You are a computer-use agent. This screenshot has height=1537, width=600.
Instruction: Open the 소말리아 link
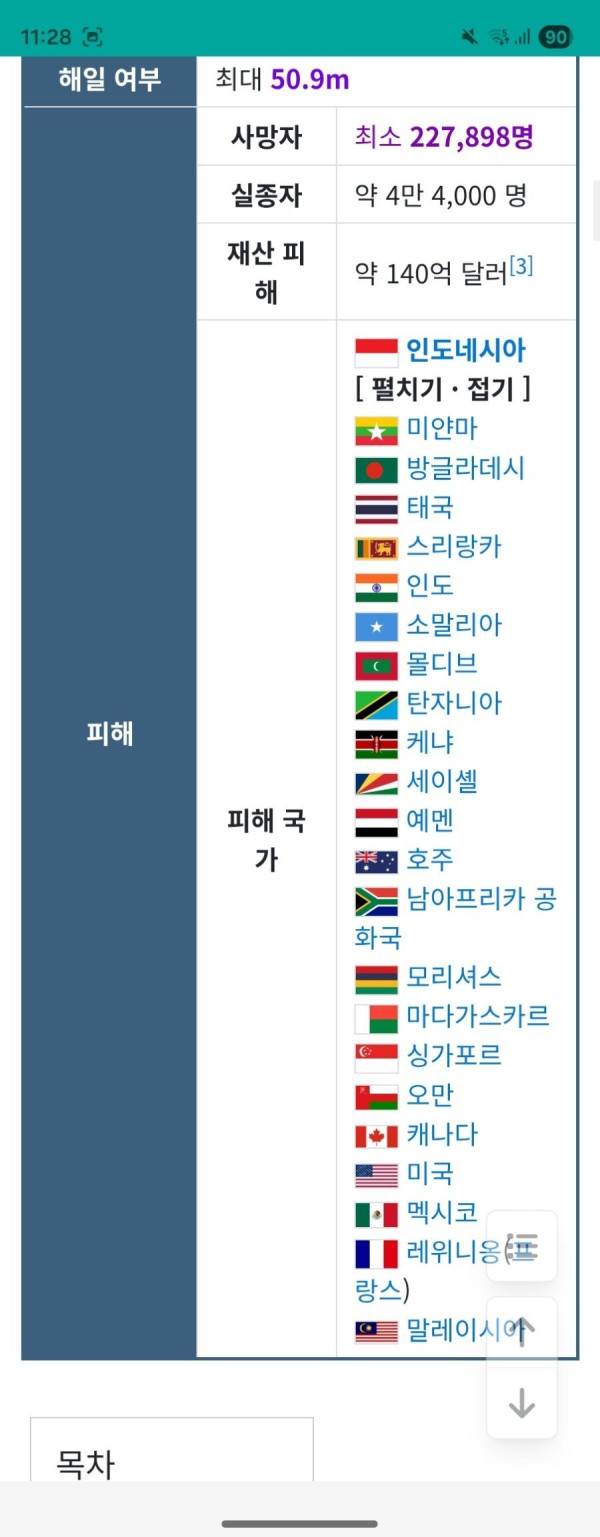pyautogui.click(x=454, y=626)
